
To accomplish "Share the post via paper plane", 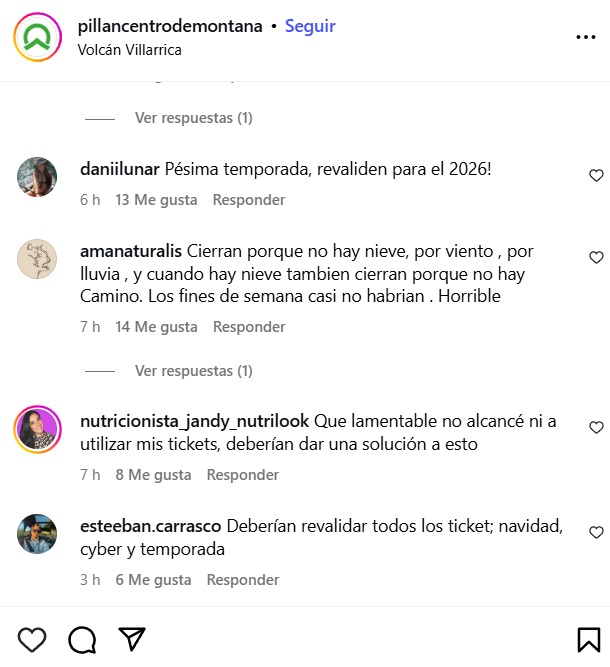I will pos(132,639).
